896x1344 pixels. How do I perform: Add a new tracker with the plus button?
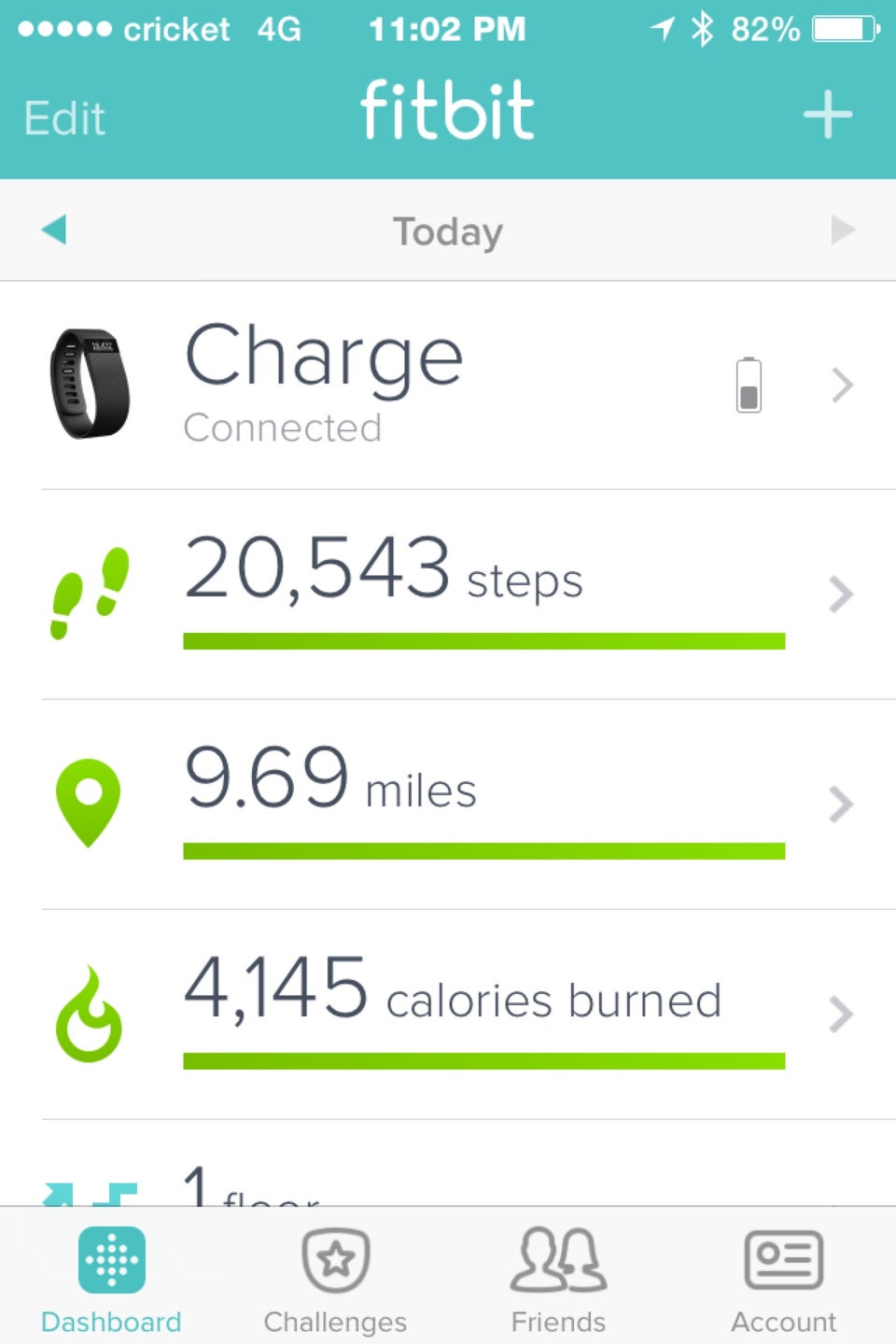pyautogui.click(x=827, y=112)
